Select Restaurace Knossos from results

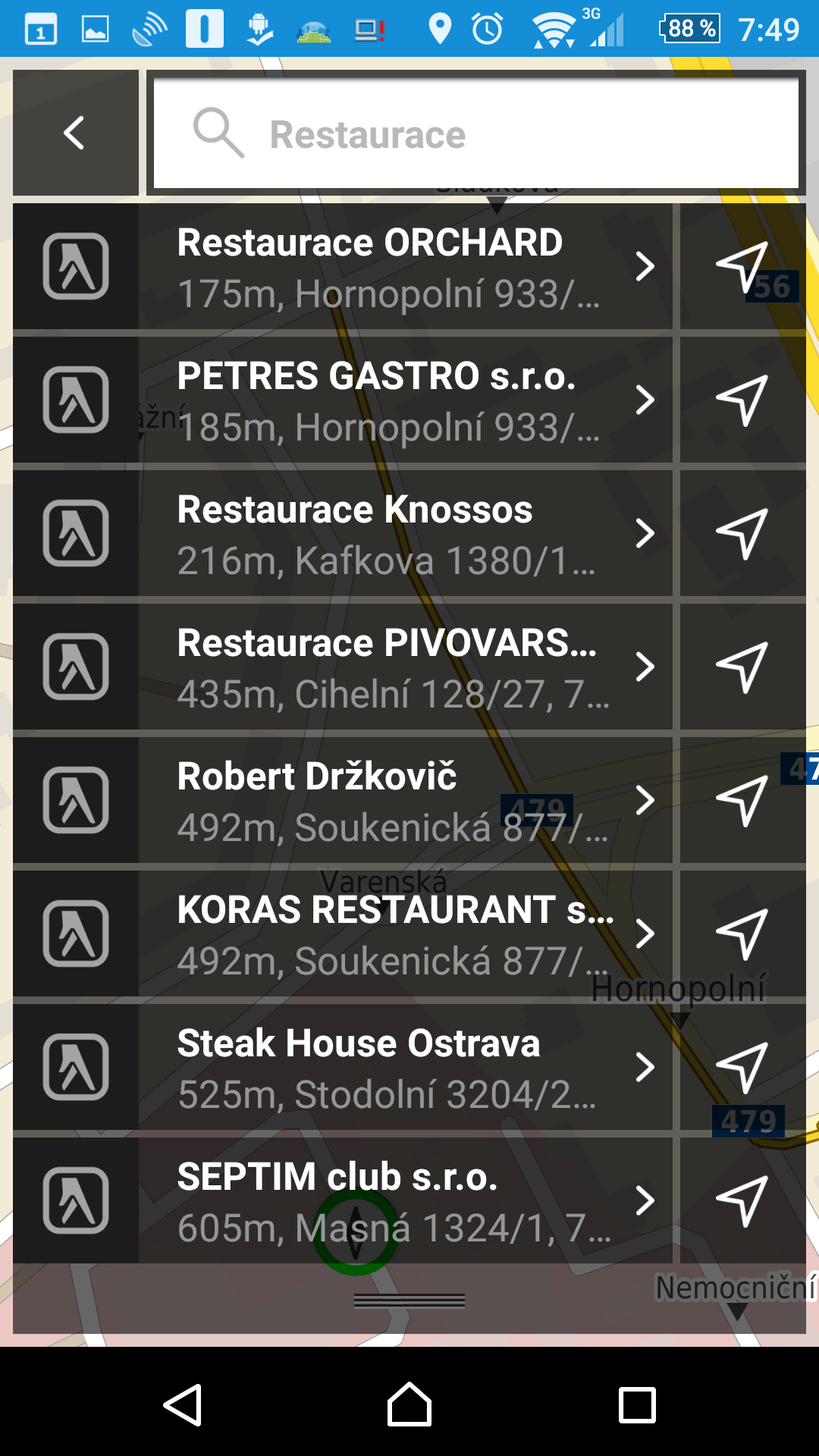coord(343,533)
